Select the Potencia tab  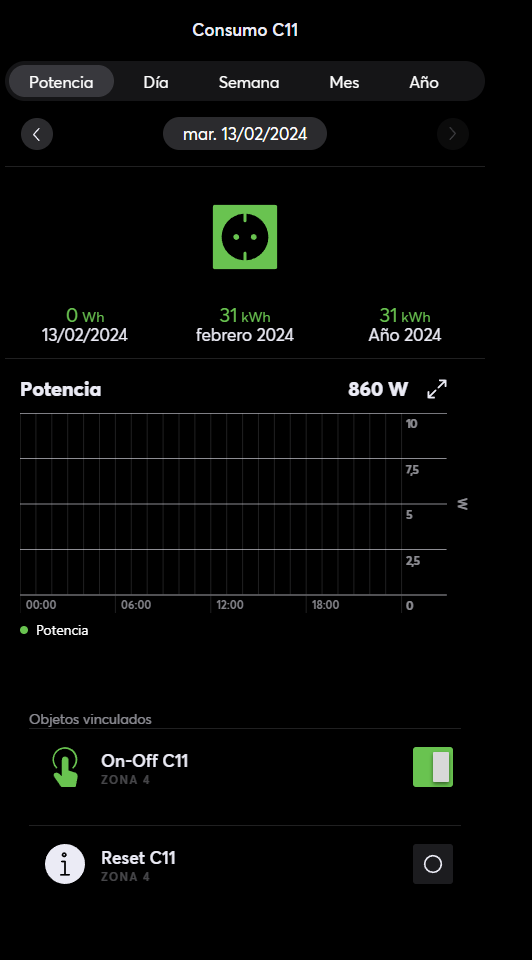(x=61, y=81)
